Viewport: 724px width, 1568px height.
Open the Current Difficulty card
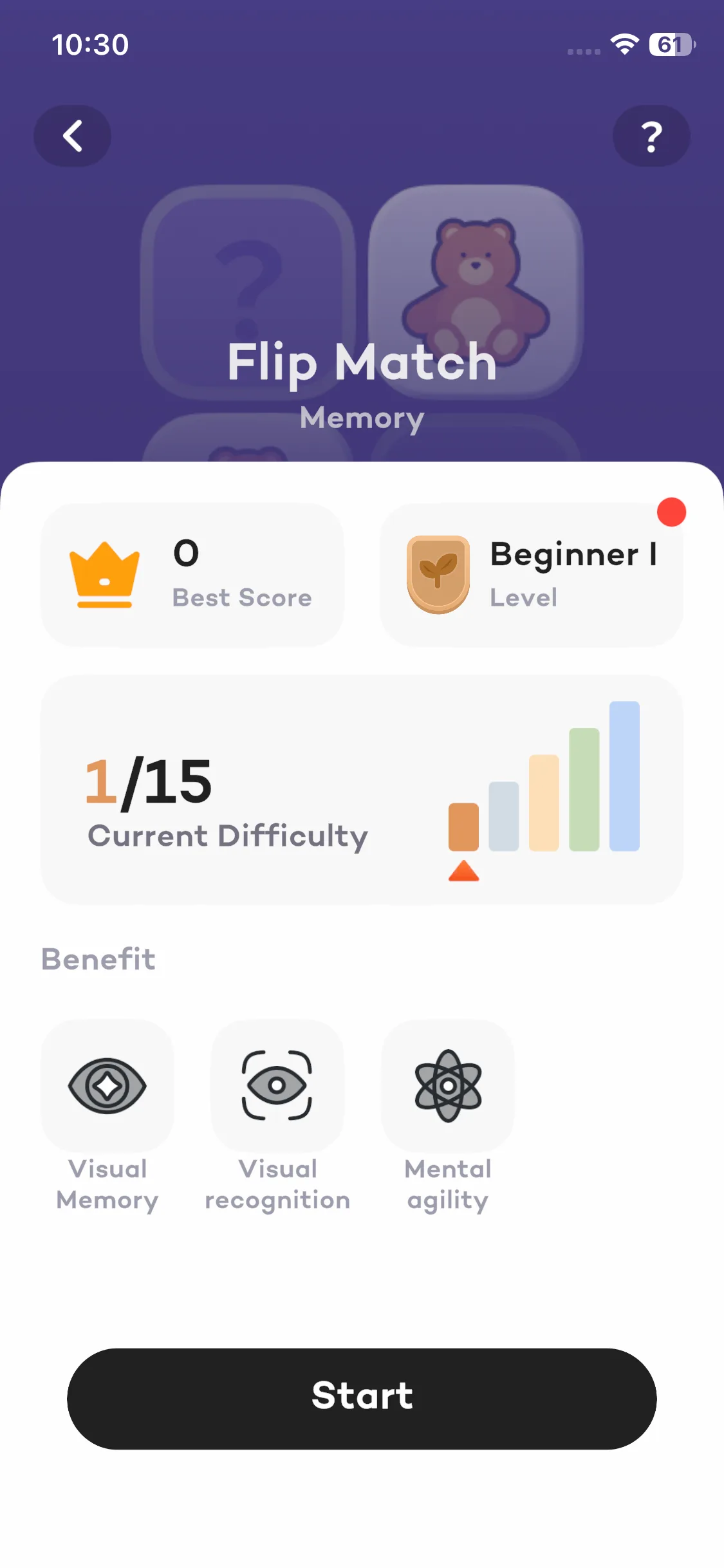click(x=362, y=790)
